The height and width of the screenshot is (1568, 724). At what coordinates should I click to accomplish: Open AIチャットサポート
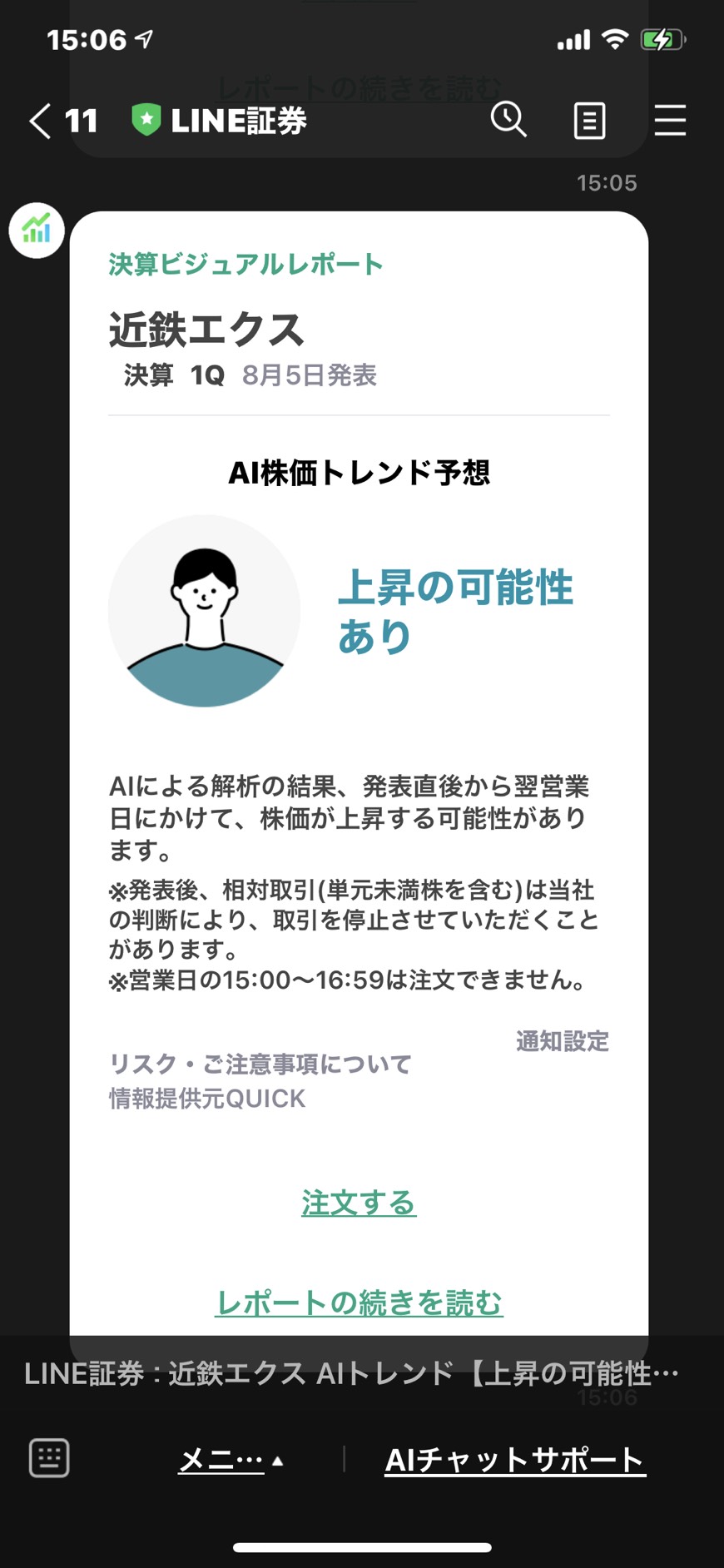click(x=515, y=1460)
